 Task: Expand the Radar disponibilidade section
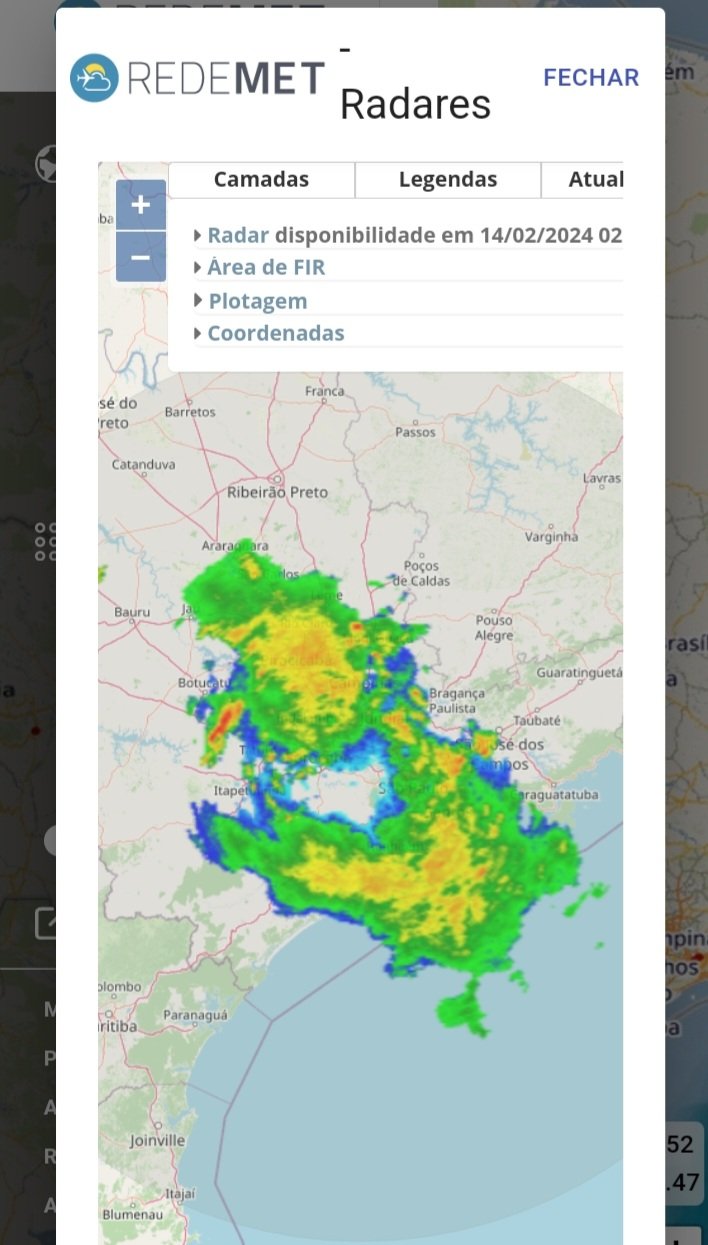[408, 236]
